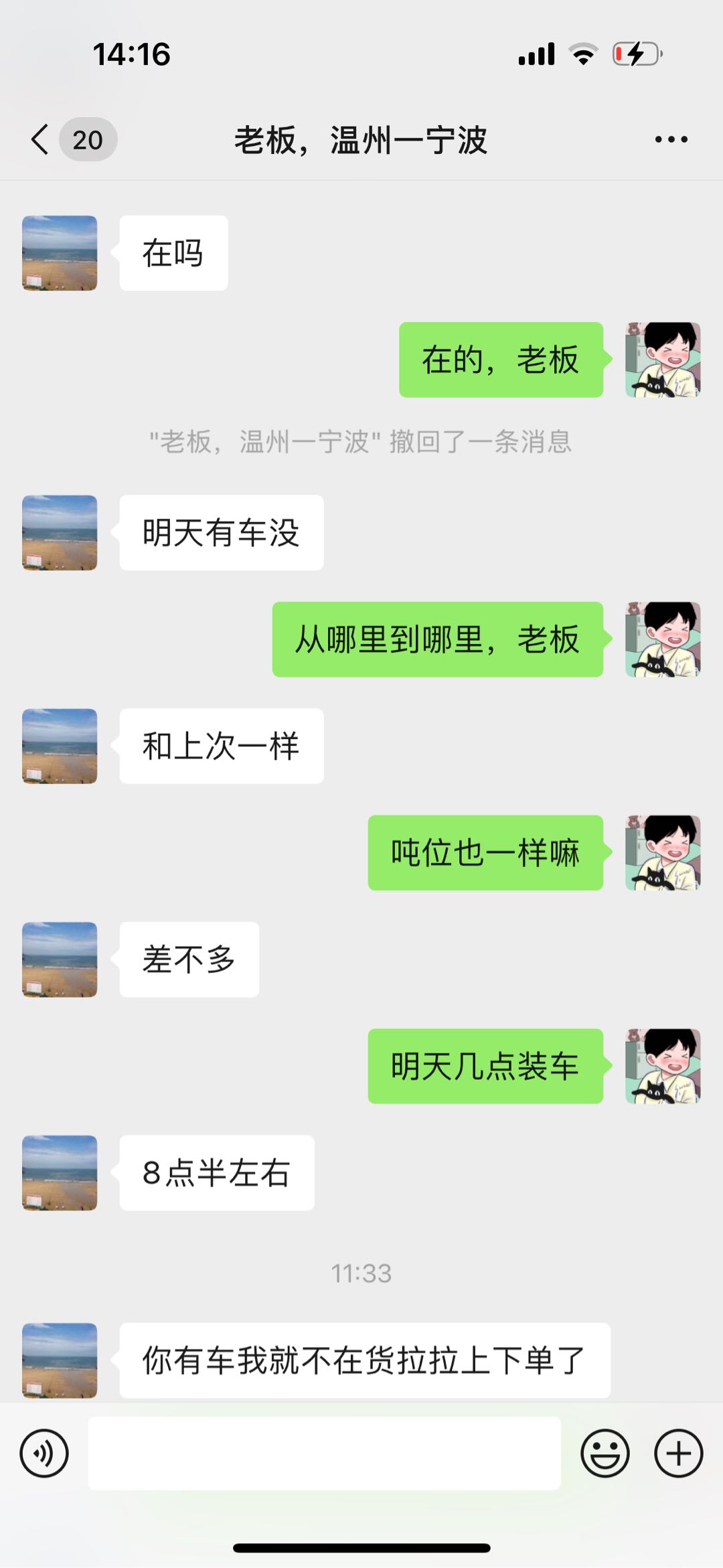723x1568 pixels.
Task: Tap the message text field
Action: pos(324,1454)
